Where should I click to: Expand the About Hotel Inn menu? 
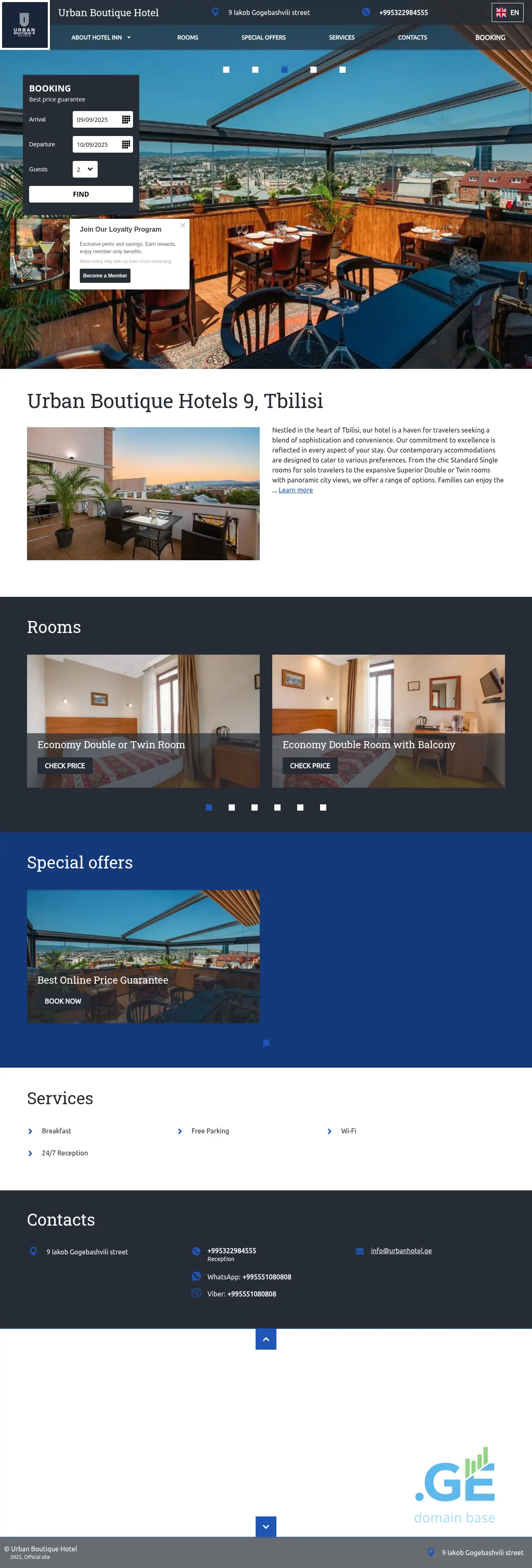point(101,38)
